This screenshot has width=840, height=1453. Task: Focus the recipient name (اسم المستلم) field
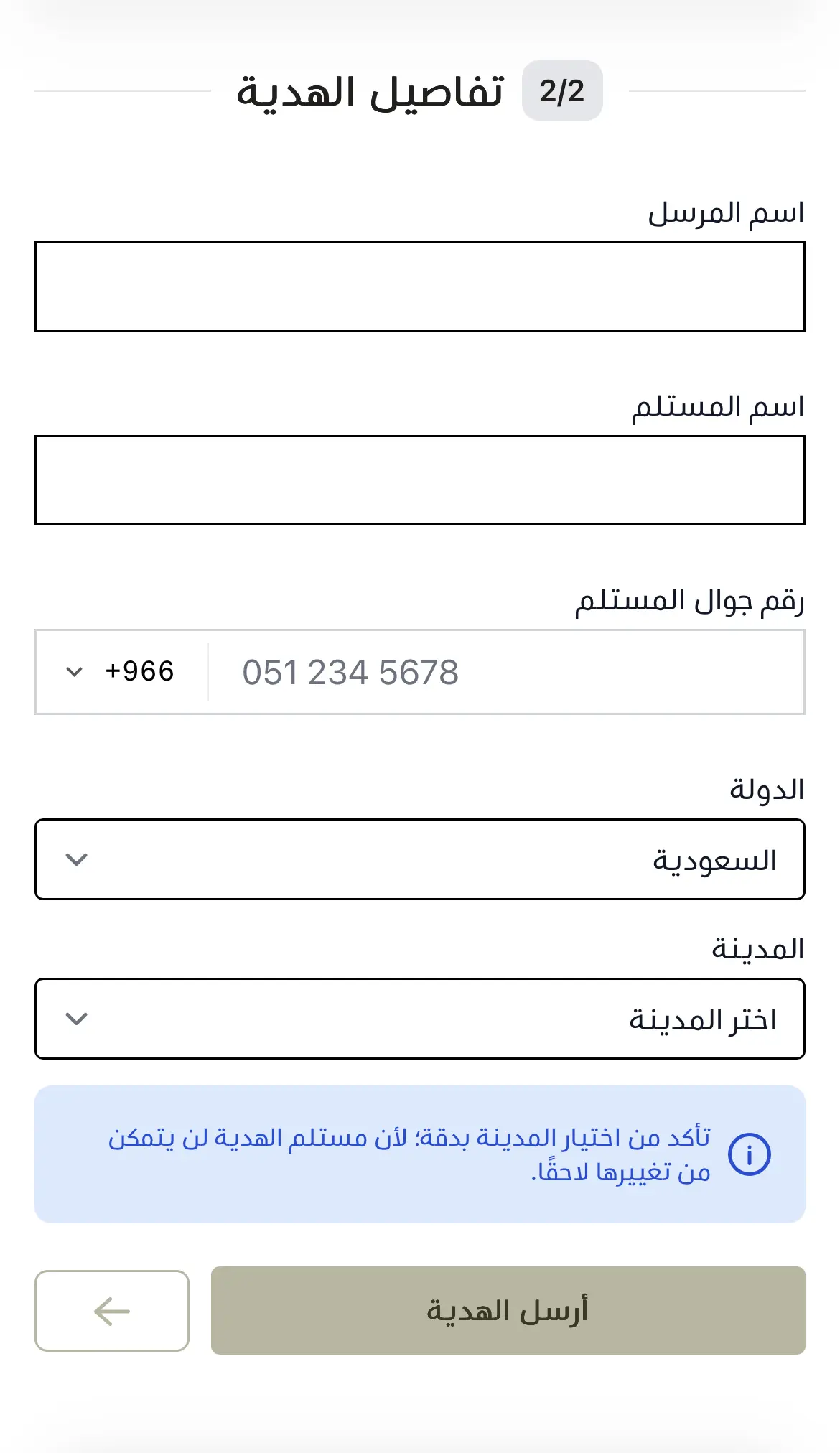click(419, 480)
